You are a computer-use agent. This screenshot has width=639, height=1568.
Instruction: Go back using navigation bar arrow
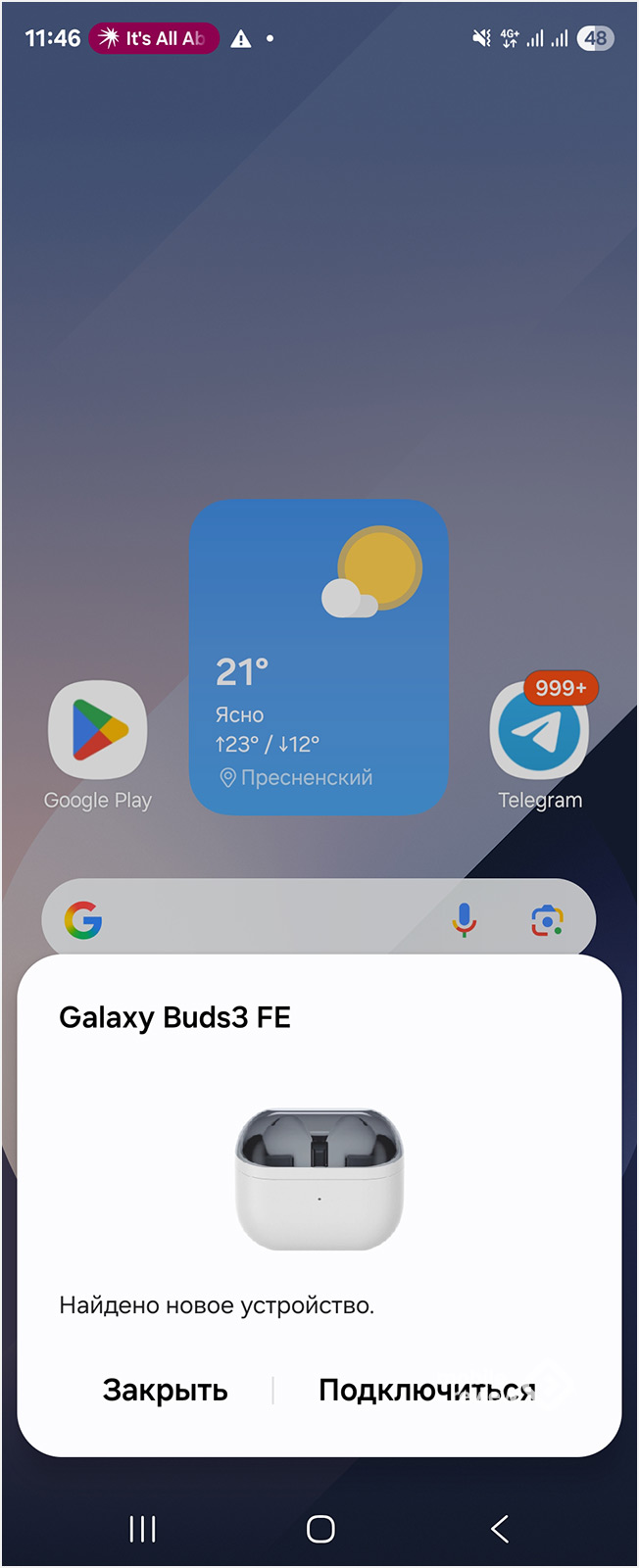[x=500, y=1529]
